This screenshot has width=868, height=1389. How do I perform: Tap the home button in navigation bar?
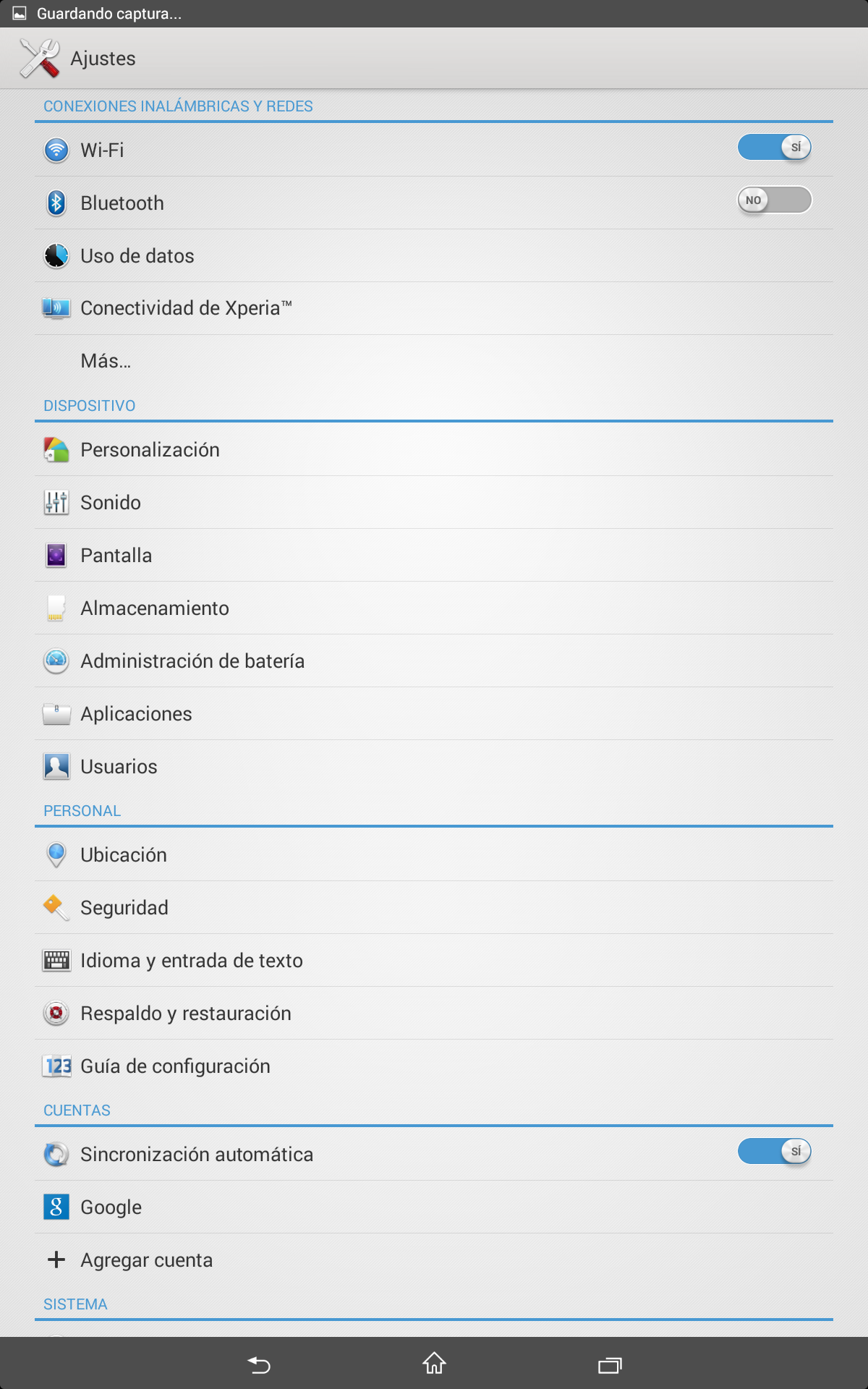point(434,1363)
